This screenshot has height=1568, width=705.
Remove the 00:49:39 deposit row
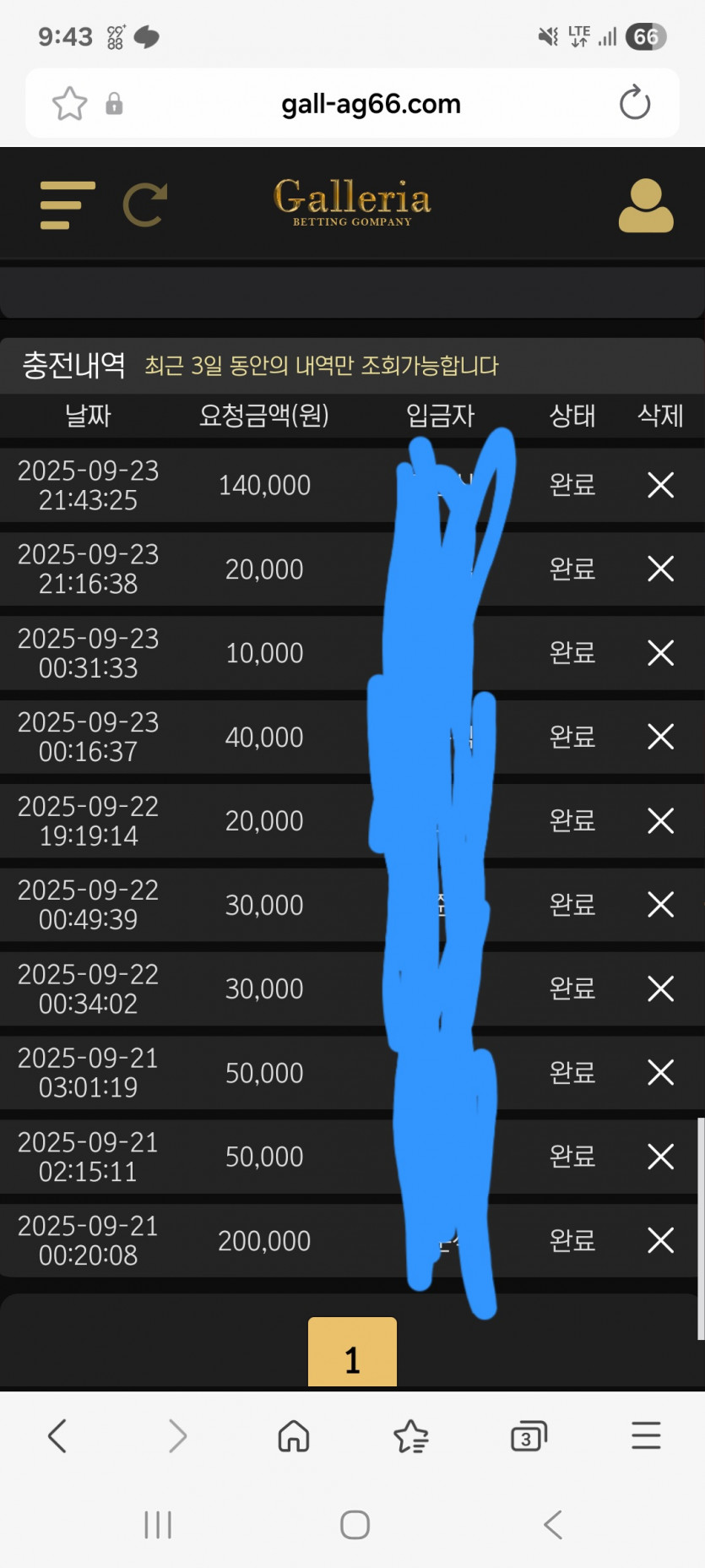(x=660, y=905)
